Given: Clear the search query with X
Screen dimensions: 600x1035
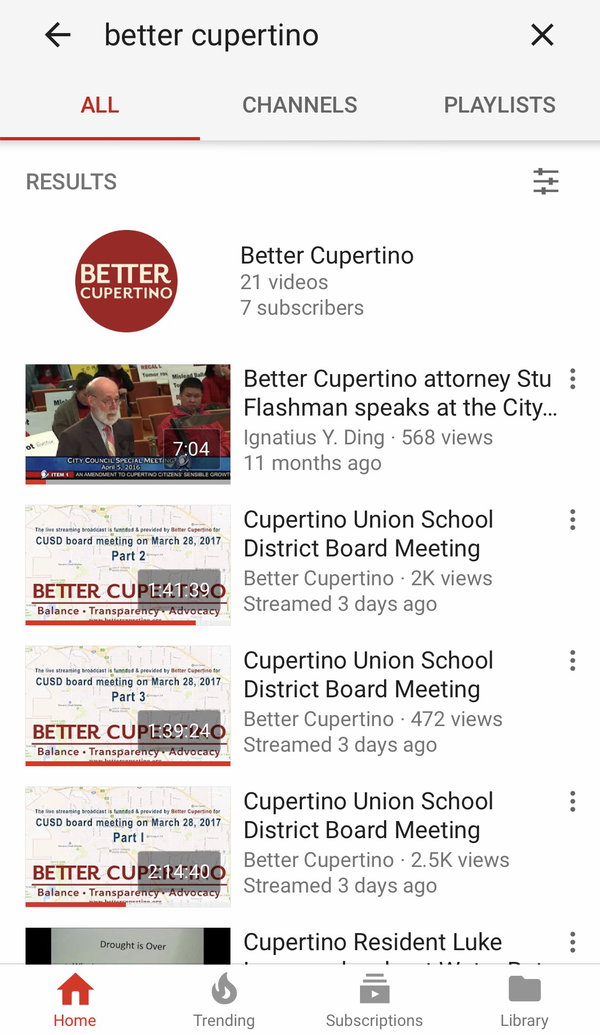Looking at the screenshot, I should [x=542, y=36].
